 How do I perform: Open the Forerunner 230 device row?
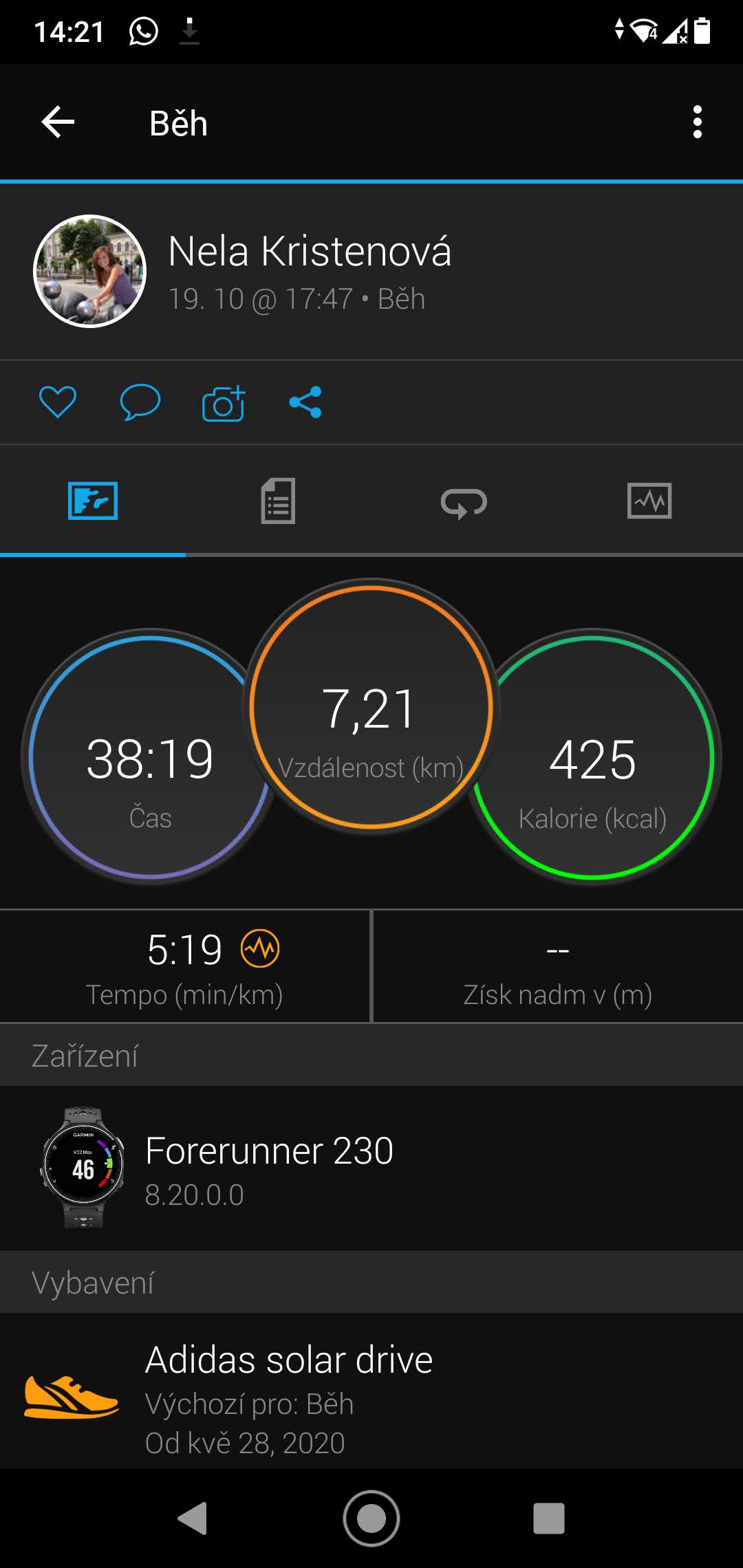click(371, 1168)
